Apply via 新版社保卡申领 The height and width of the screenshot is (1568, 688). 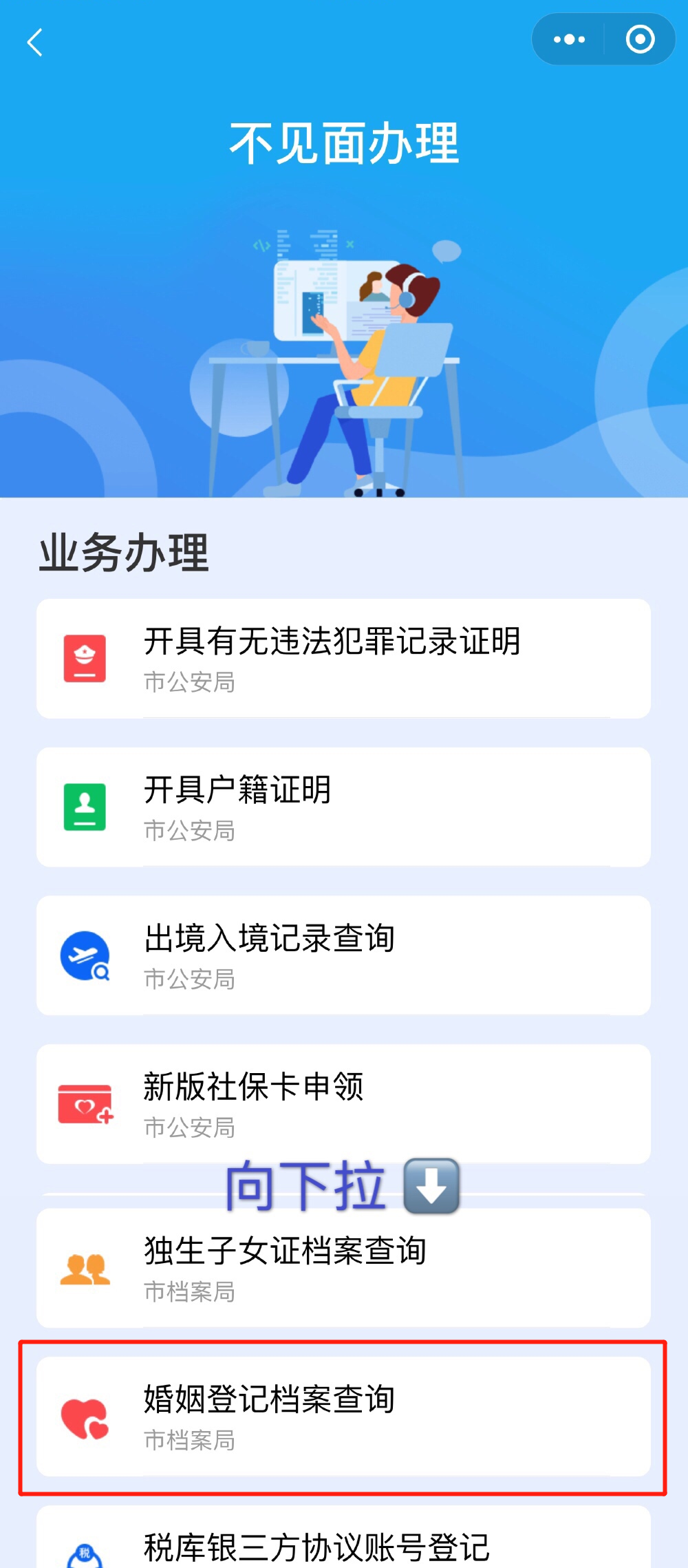(343, 1104)
